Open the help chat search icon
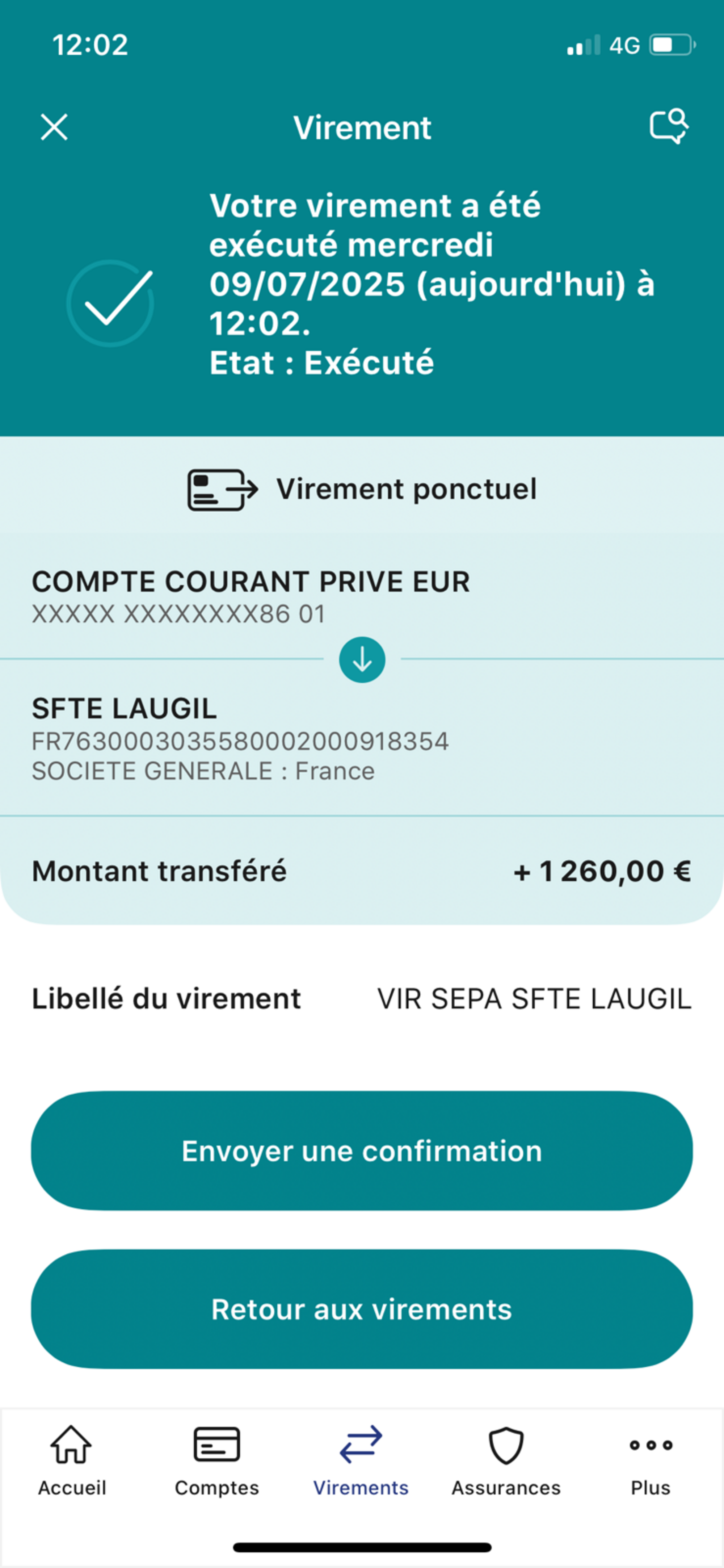Image resolution: width=724 pixels, height=1568 pixels. coord(669,127)
